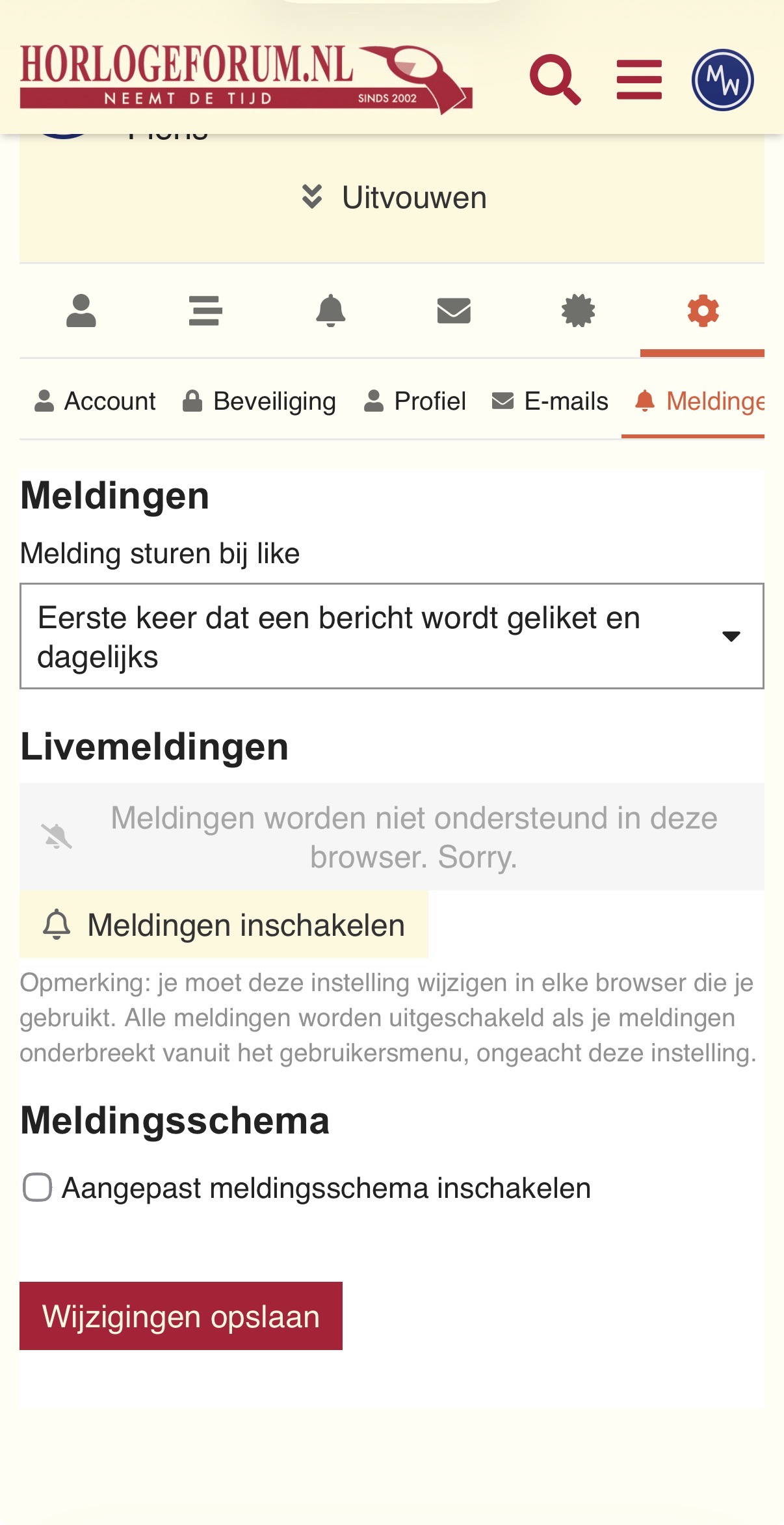
Task: Switch to the badge icon tab
Action: tap(578, 311)
